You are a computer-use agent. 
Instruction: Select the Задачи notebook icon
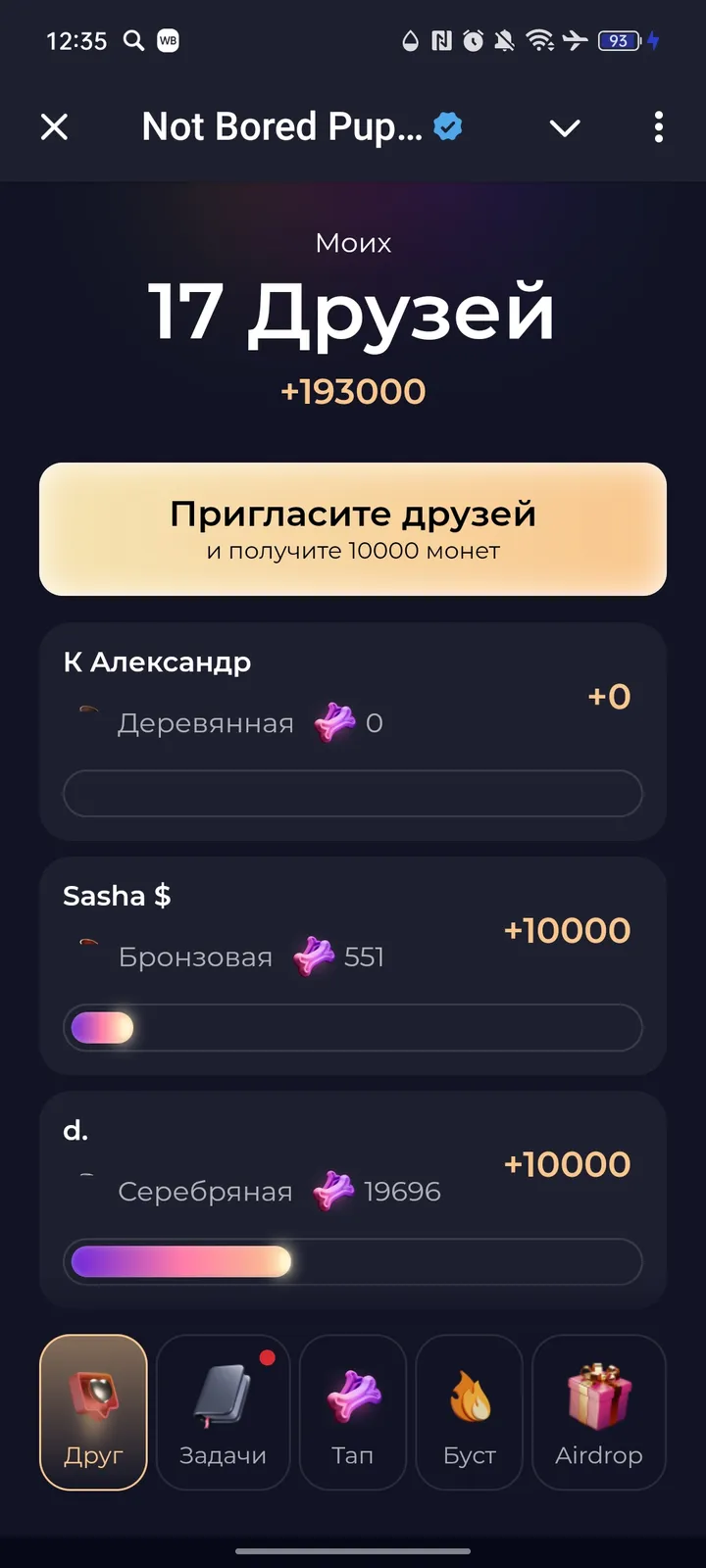coord(223,1392)
